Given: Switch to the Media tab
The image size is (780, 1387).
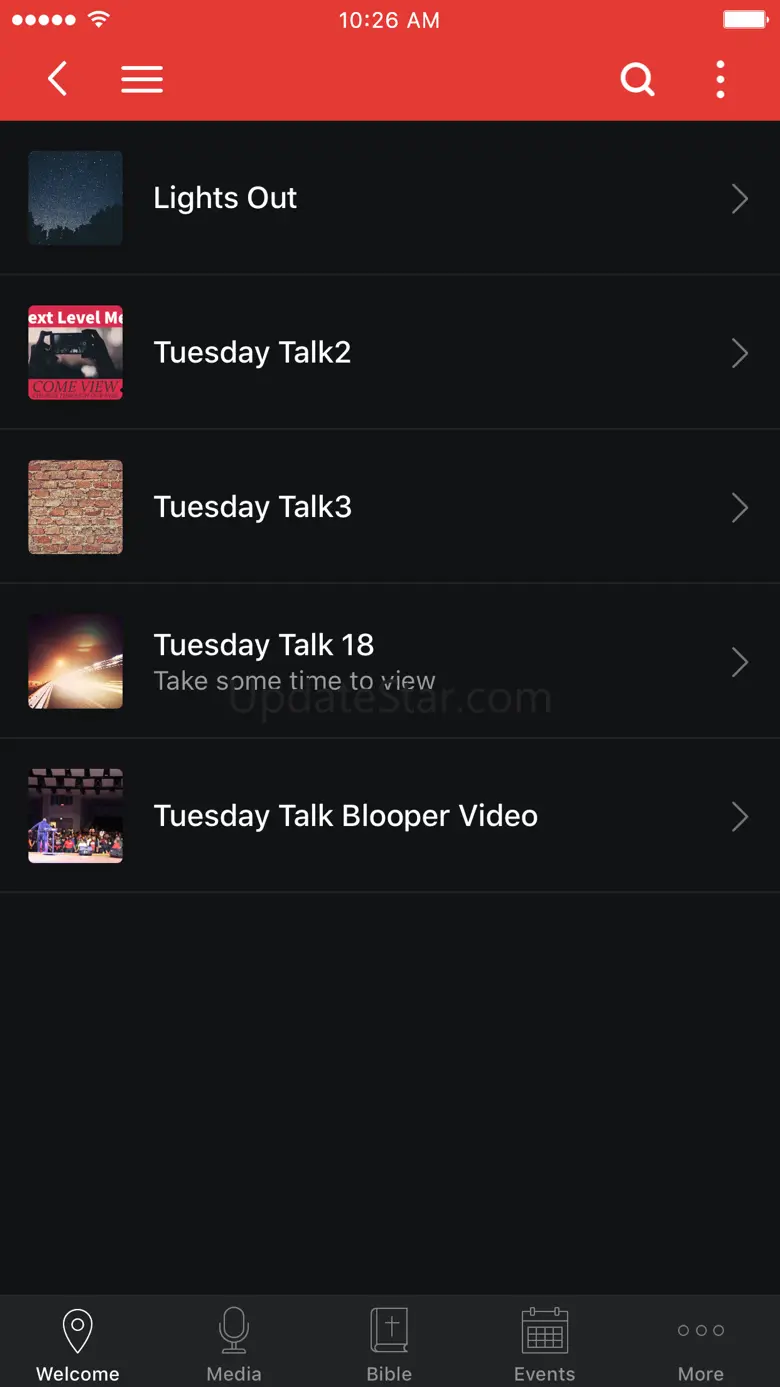Looking at the screenshot, I should (234, 1343).
